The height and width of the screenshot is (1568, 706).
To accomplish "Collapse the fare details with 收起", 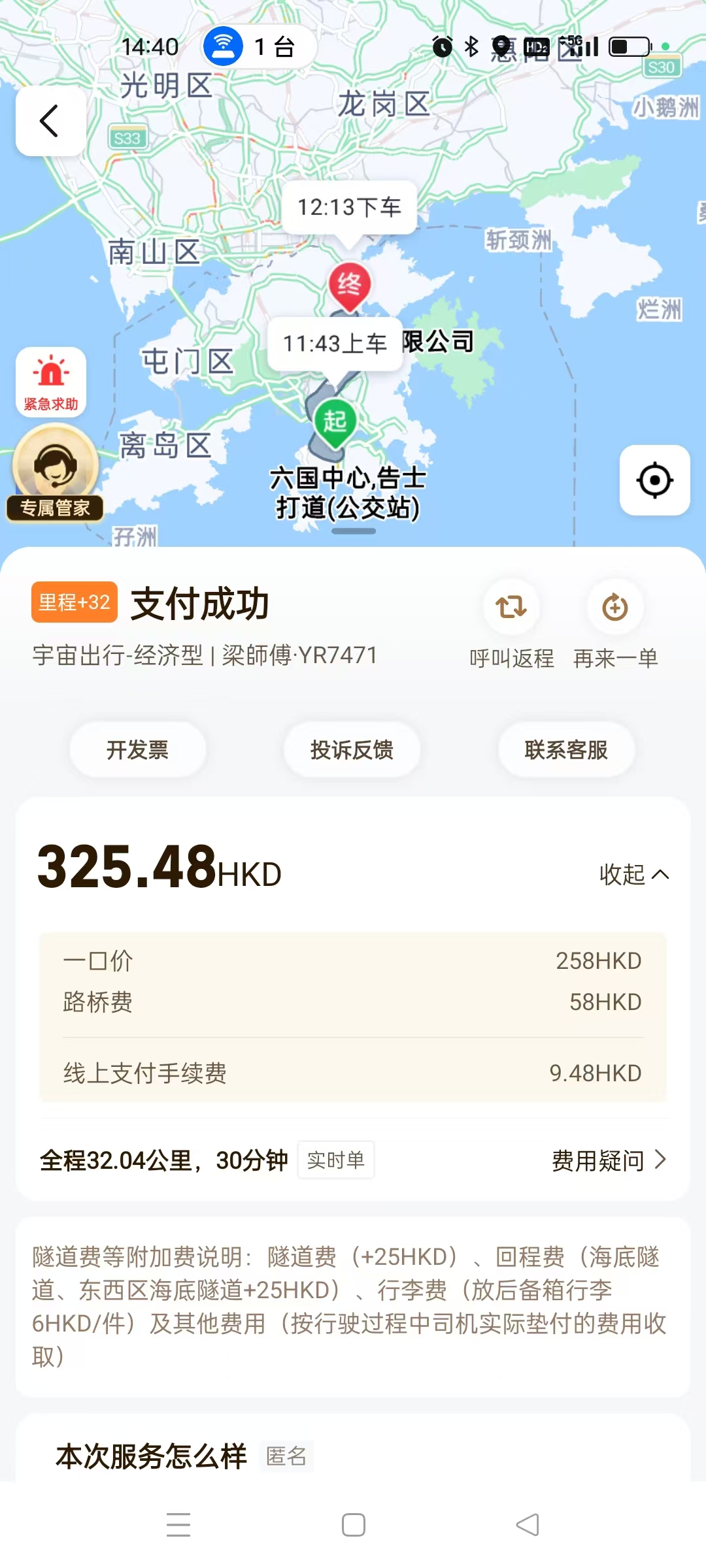I will (x=633, y=874).
